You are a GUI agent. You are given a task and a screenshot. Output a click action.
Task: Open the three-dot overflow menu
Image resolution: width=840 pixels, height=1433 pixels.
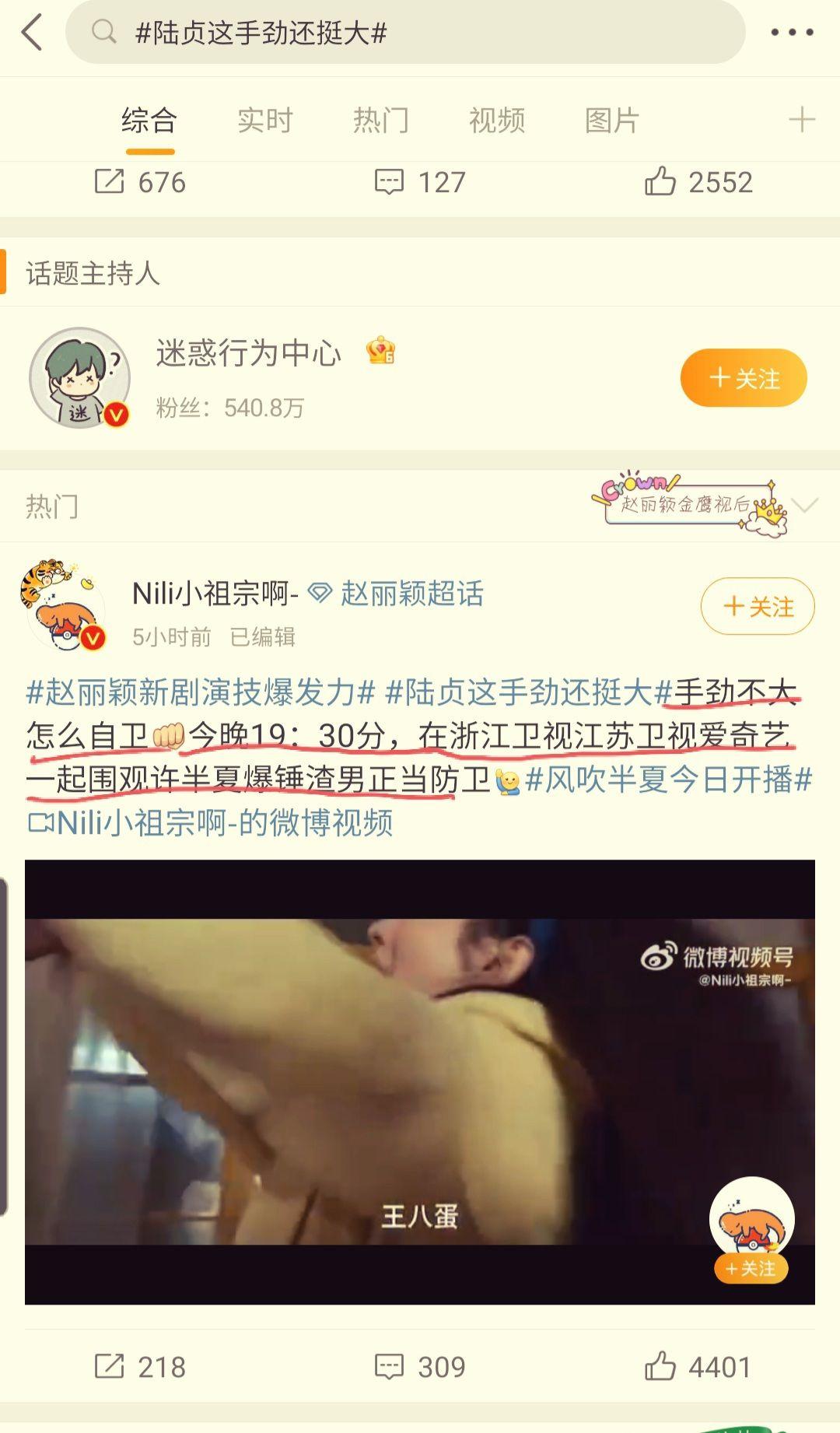pyautogui.click(x=792, y=33)
